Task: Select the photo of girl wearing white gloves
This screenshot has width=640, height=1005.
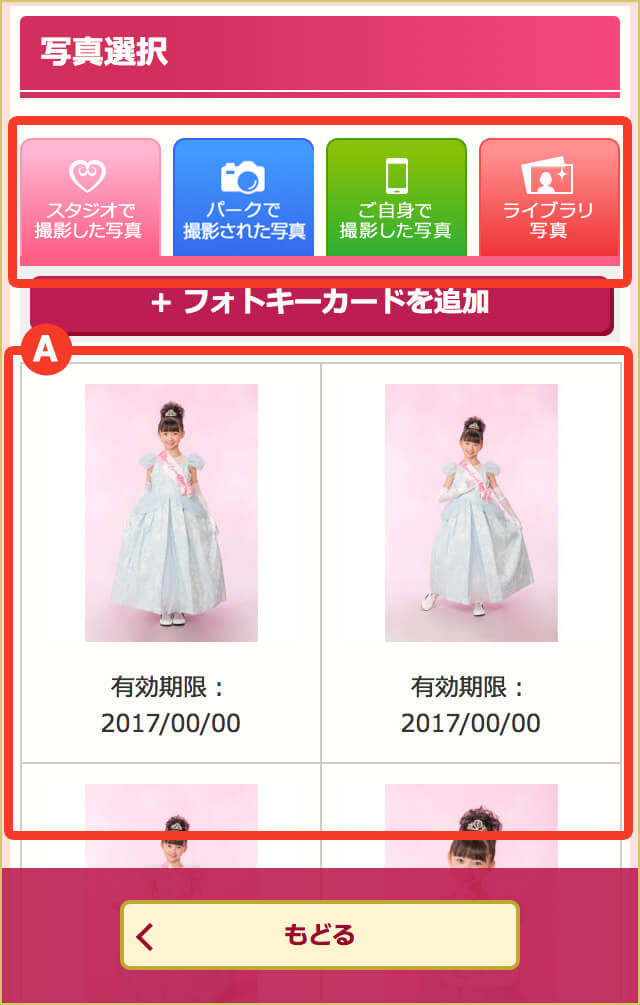Action: tap(471, 513)
